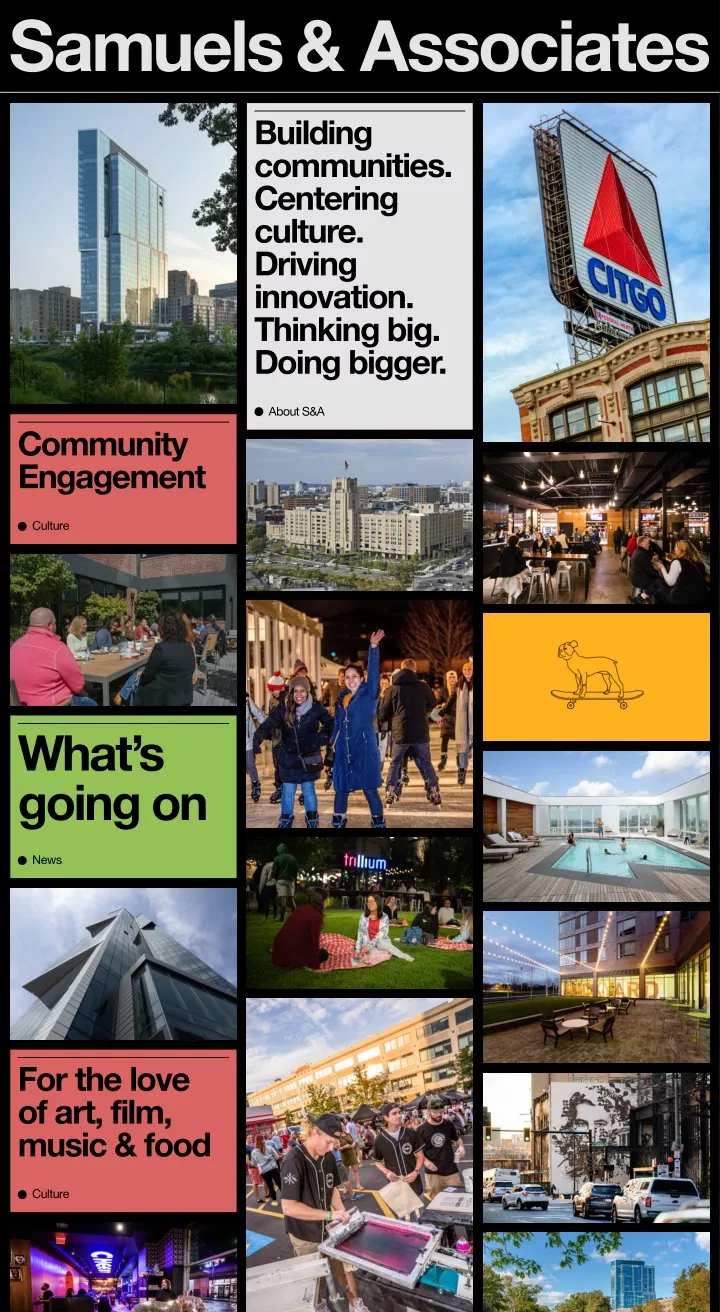This screenshot has height=1312, width=720.
Task: View the street mural photo tile
Action: coord(596,1148)
